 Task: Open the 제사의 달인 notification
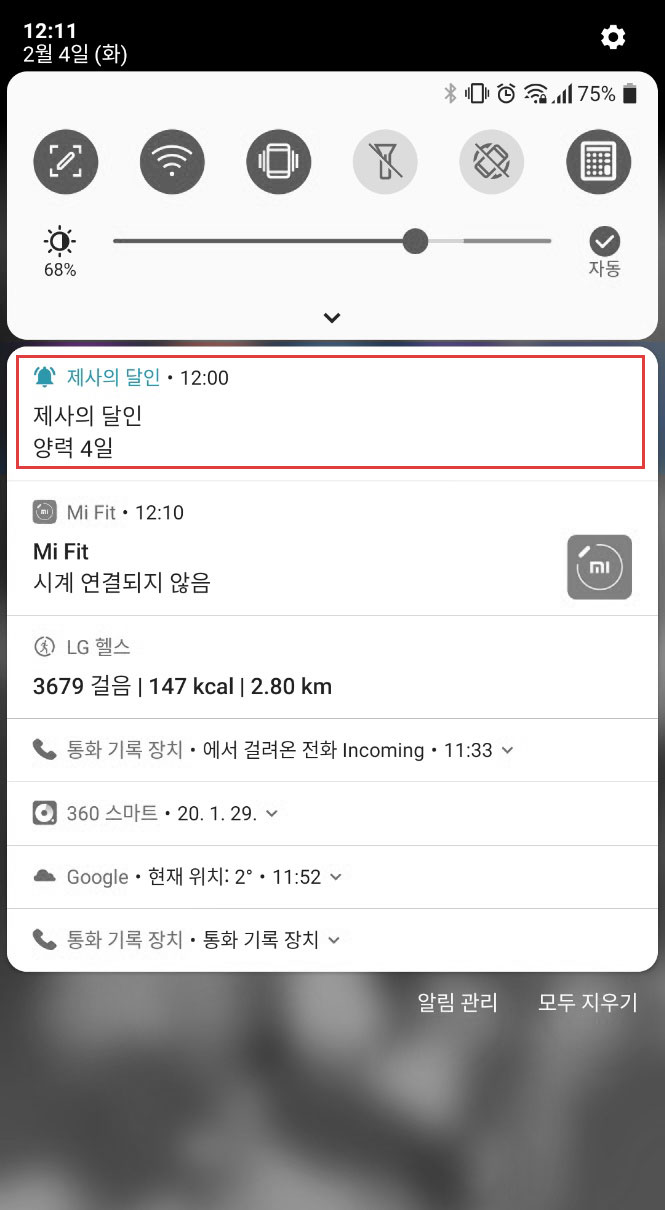332,412
